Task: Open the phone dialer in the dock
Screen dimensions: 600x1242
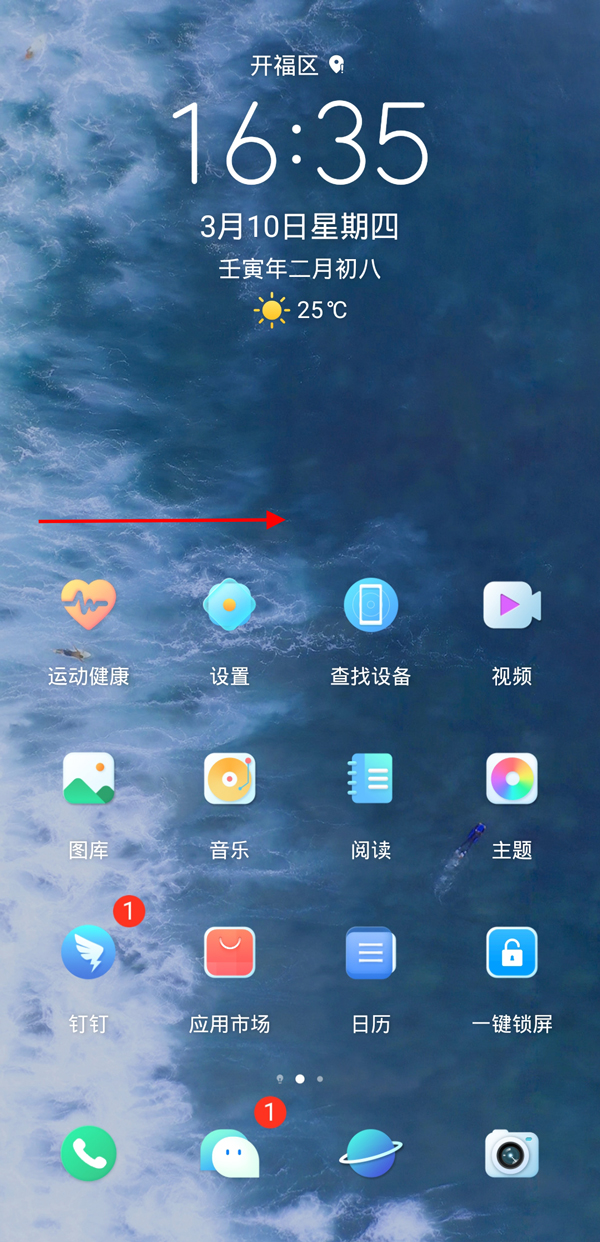Action: point(88,1154)
